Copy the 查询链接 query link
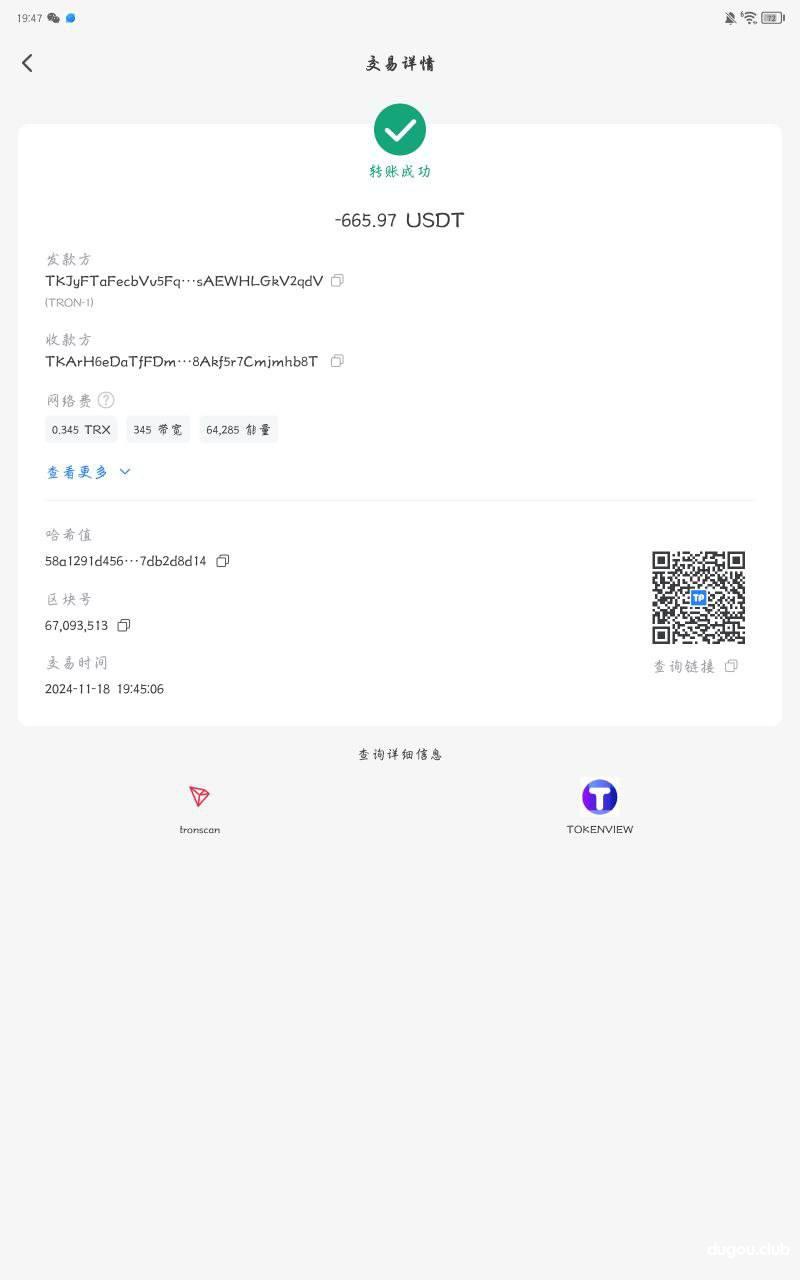This screenshot has height=1280, width=800. [x=731, y=666]
